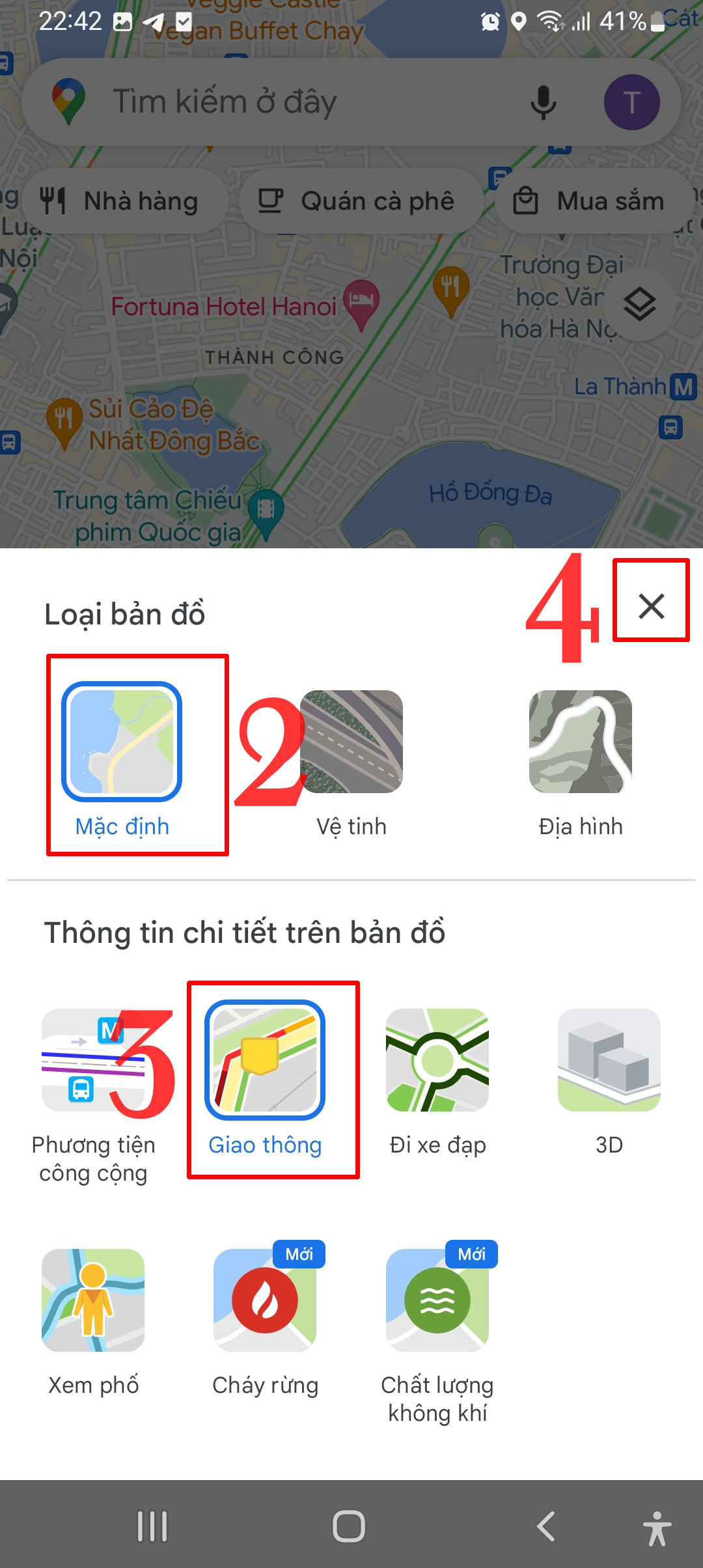The image size is (703, 1568).
Task: Close the map type panel
Action: (651, 606)
